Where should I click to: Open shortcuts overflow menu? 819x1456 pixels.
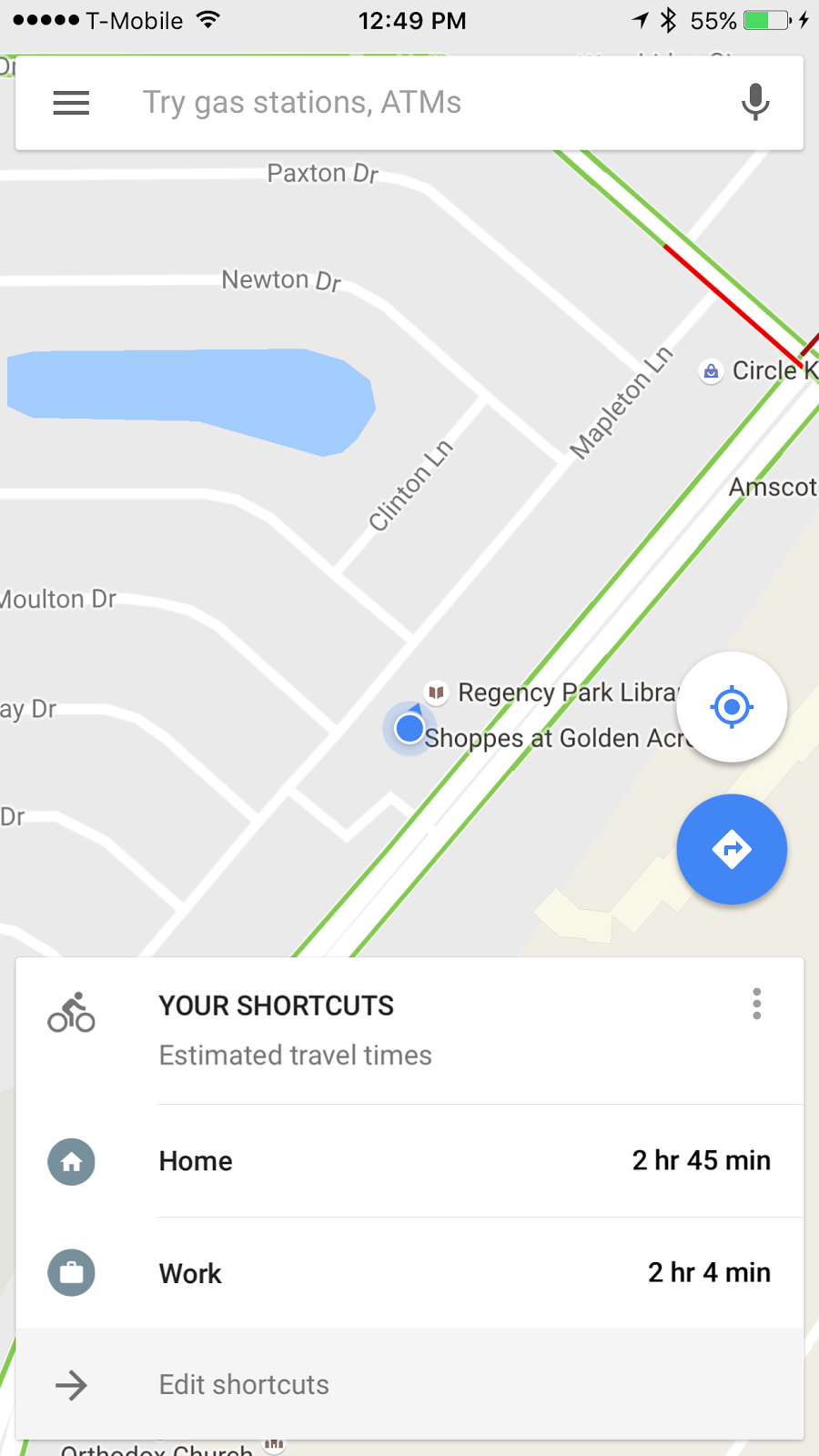(756, 1004)
